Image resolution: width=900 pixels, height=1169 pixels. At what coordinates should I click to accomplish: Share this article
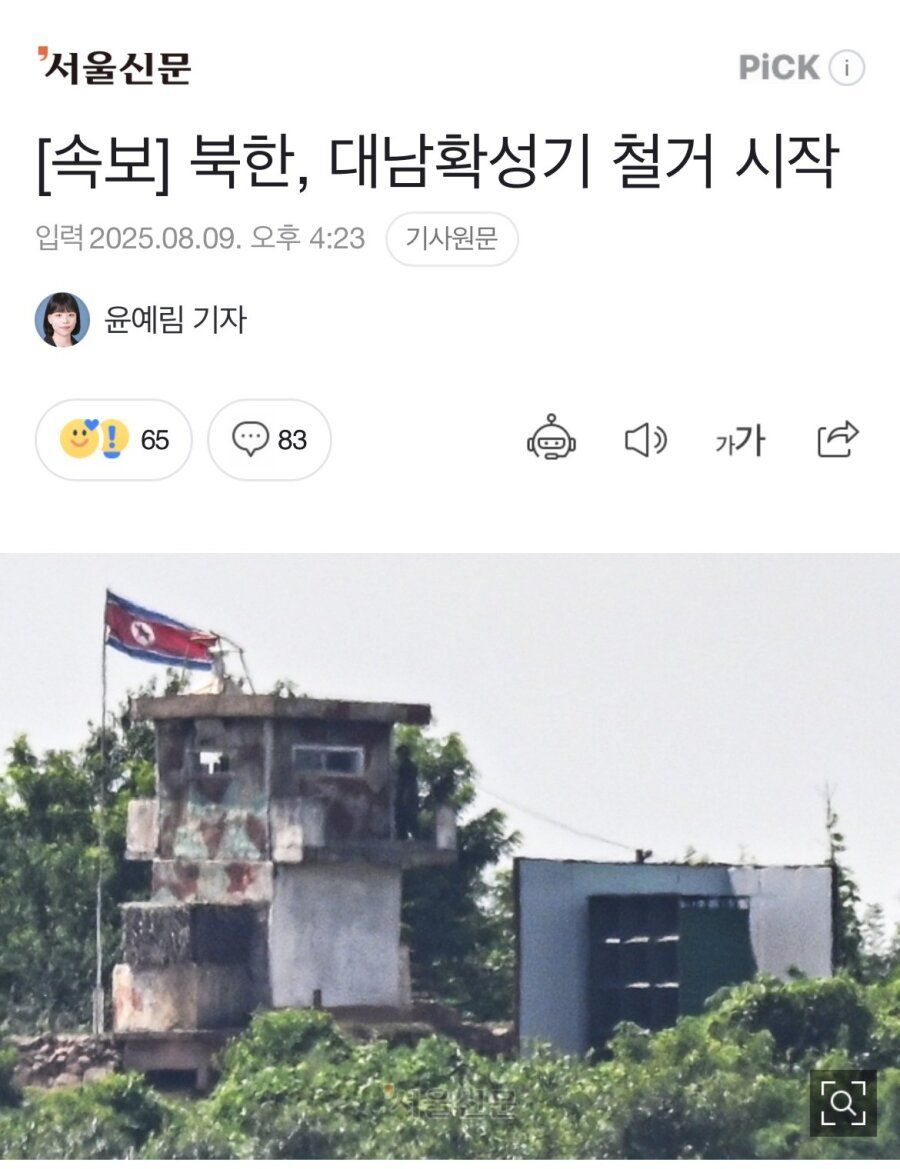point(837,439)
